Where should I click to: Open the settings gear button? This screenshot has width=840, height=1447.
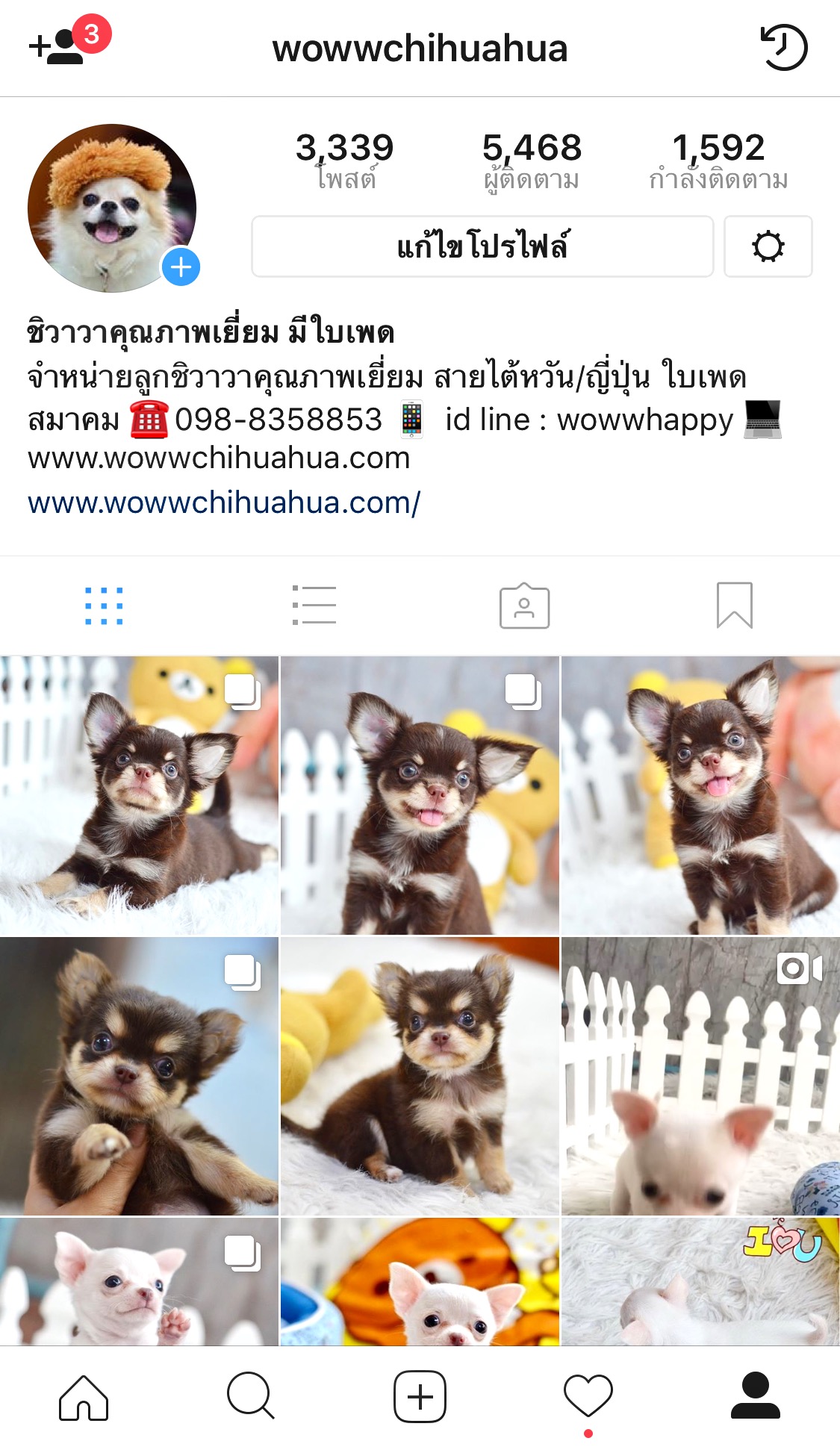(x=768, y=246)
